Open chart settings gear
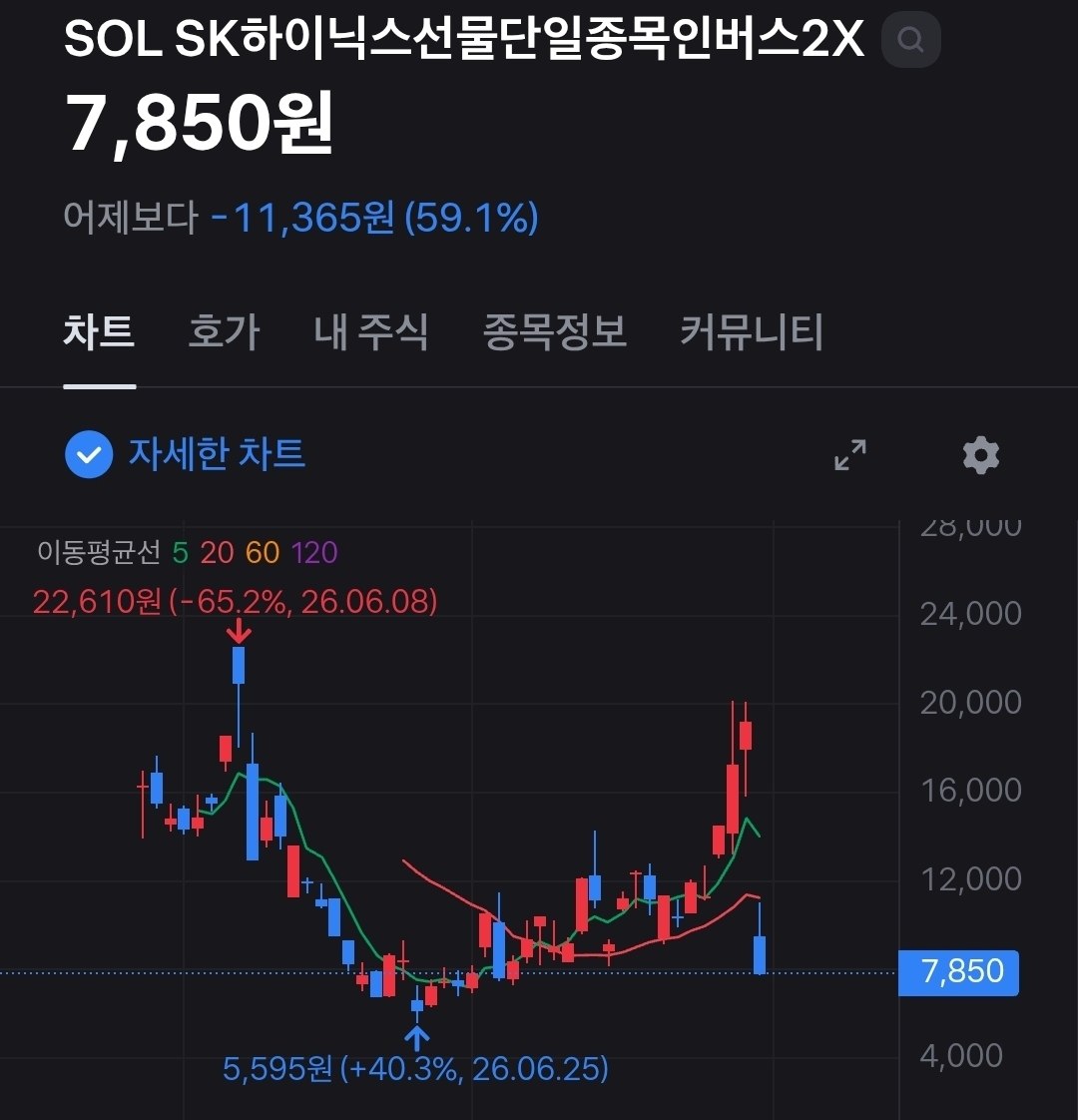Screen dimensions: 1078x1120 [981, 455]
